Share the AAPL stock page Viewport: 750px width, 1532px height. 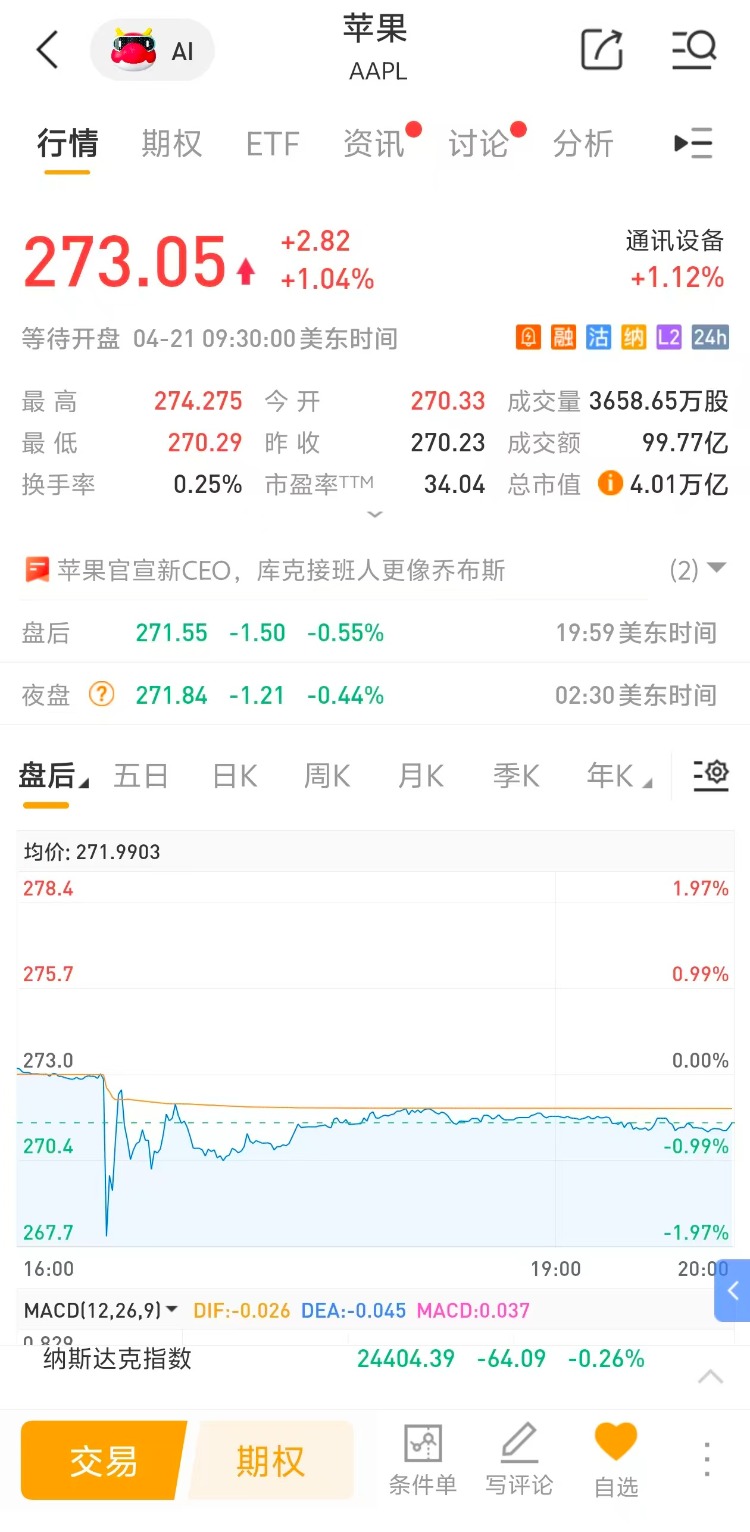tap(602, 49)
